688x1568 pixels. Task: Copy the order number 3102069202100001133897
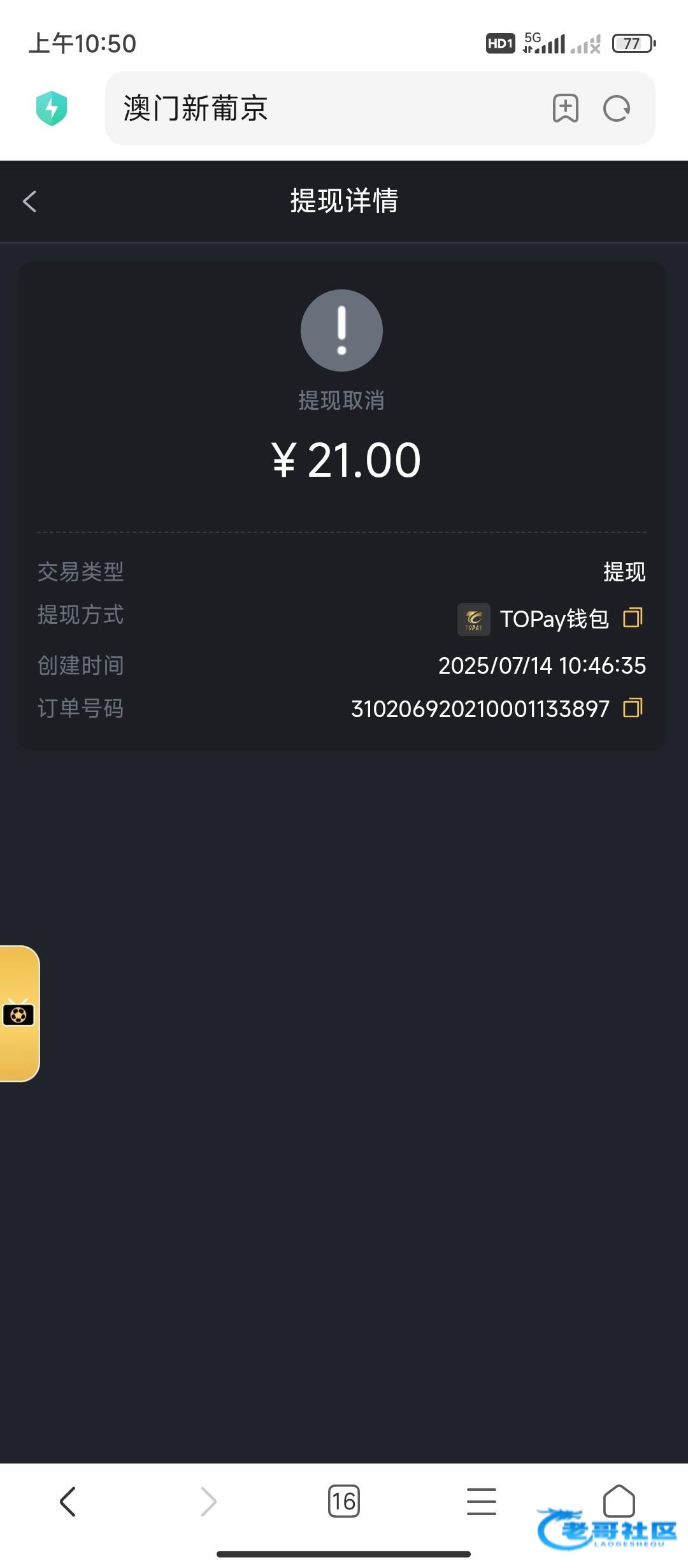pyautogui.click(x=633, y=708)
